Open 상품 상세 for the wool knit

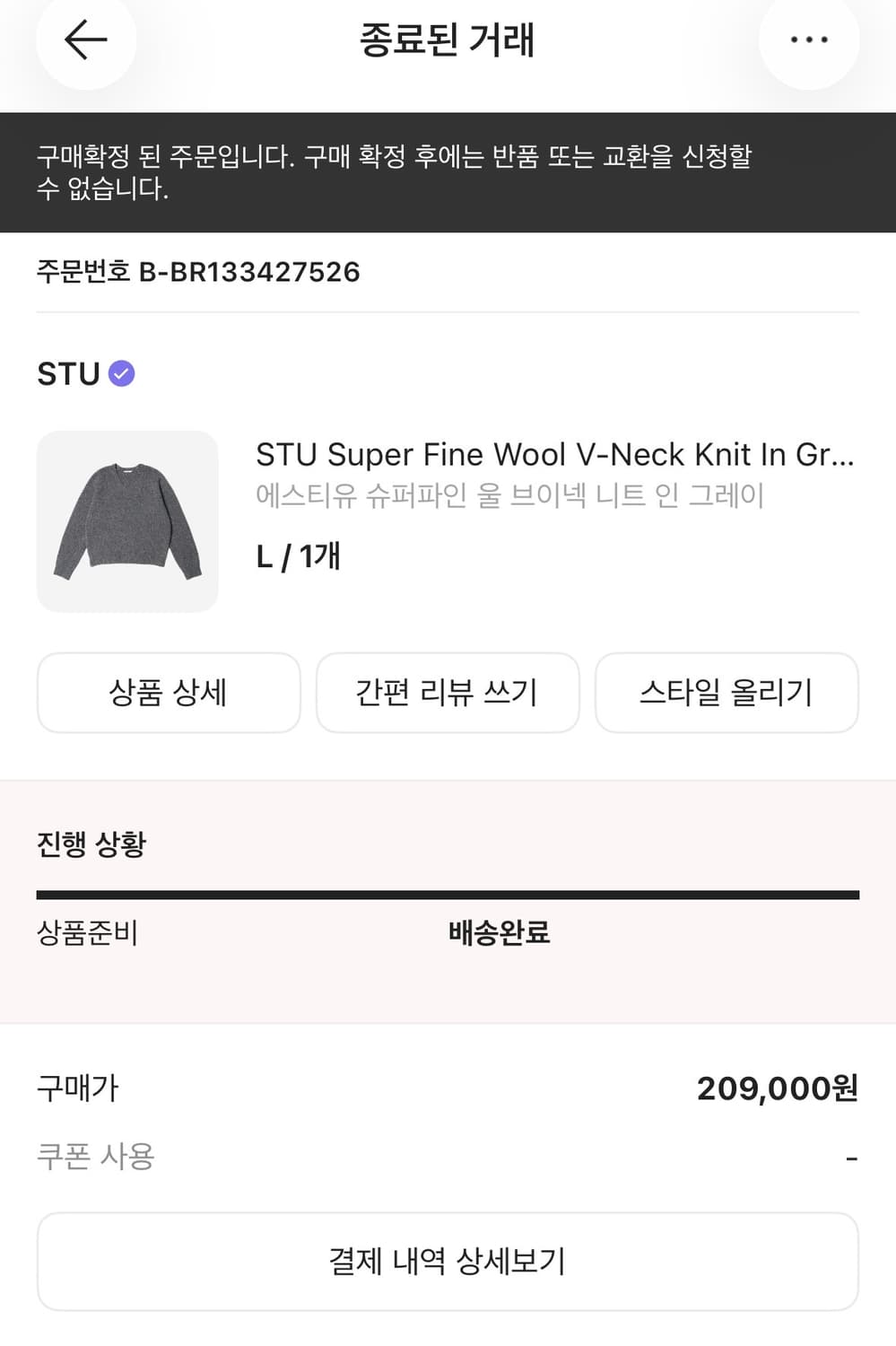coord(168,692)
